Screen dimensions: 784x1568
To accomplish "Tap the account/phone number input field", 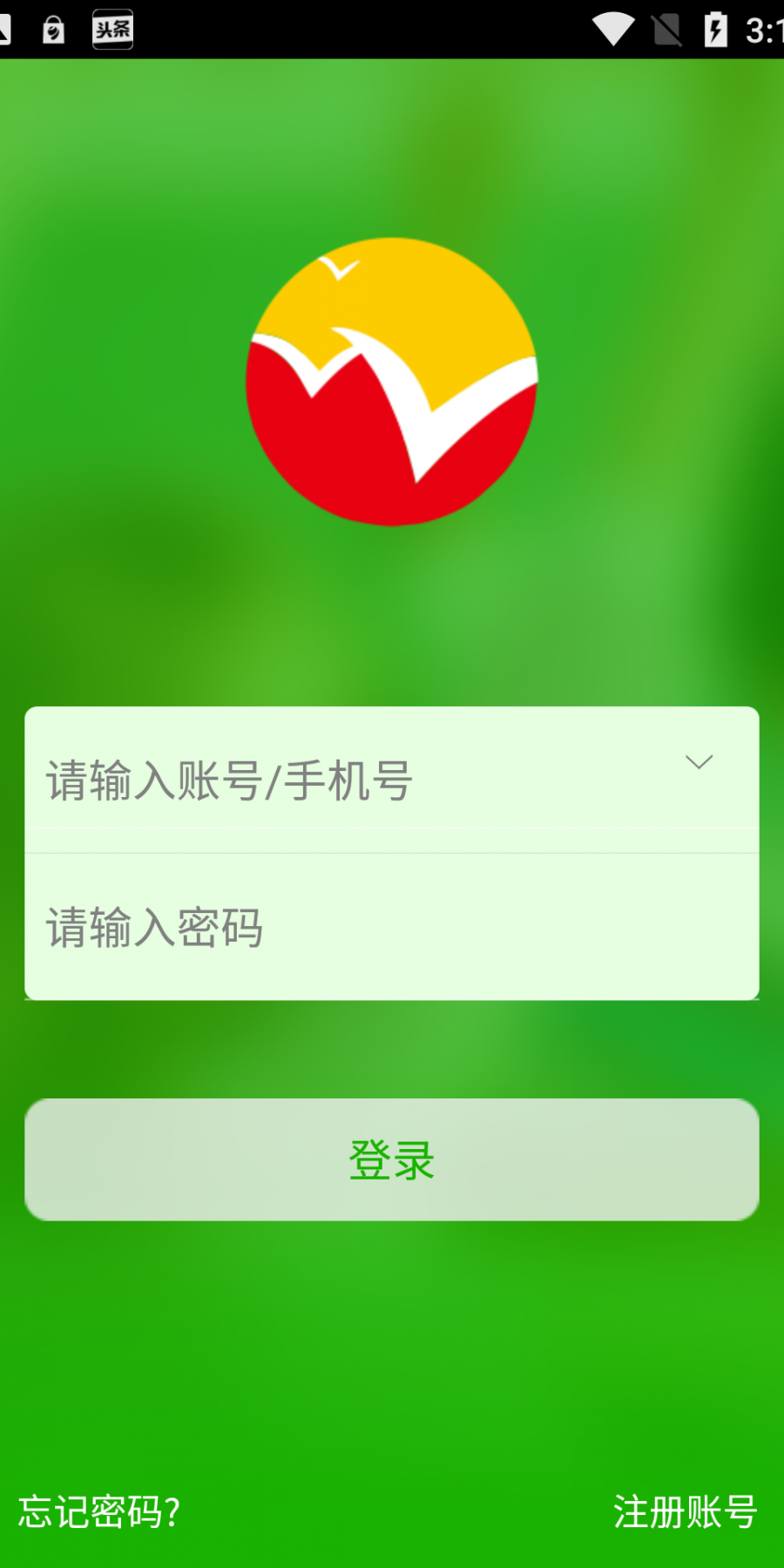I will [x=348, y=780].
